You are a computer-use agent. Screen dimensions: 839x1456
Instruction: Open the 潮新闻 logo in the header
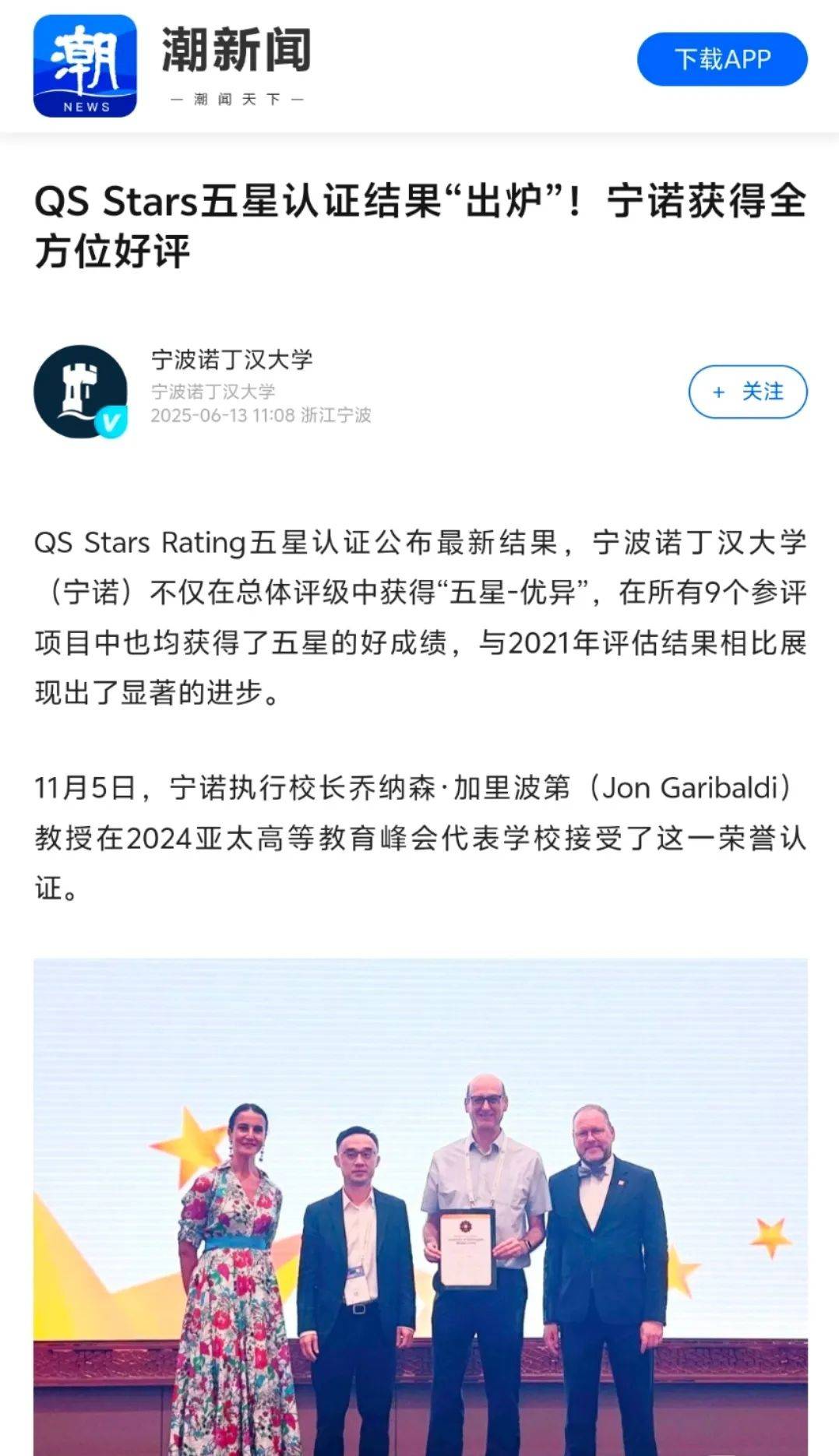pyautogui.click(x=85, y=66)
